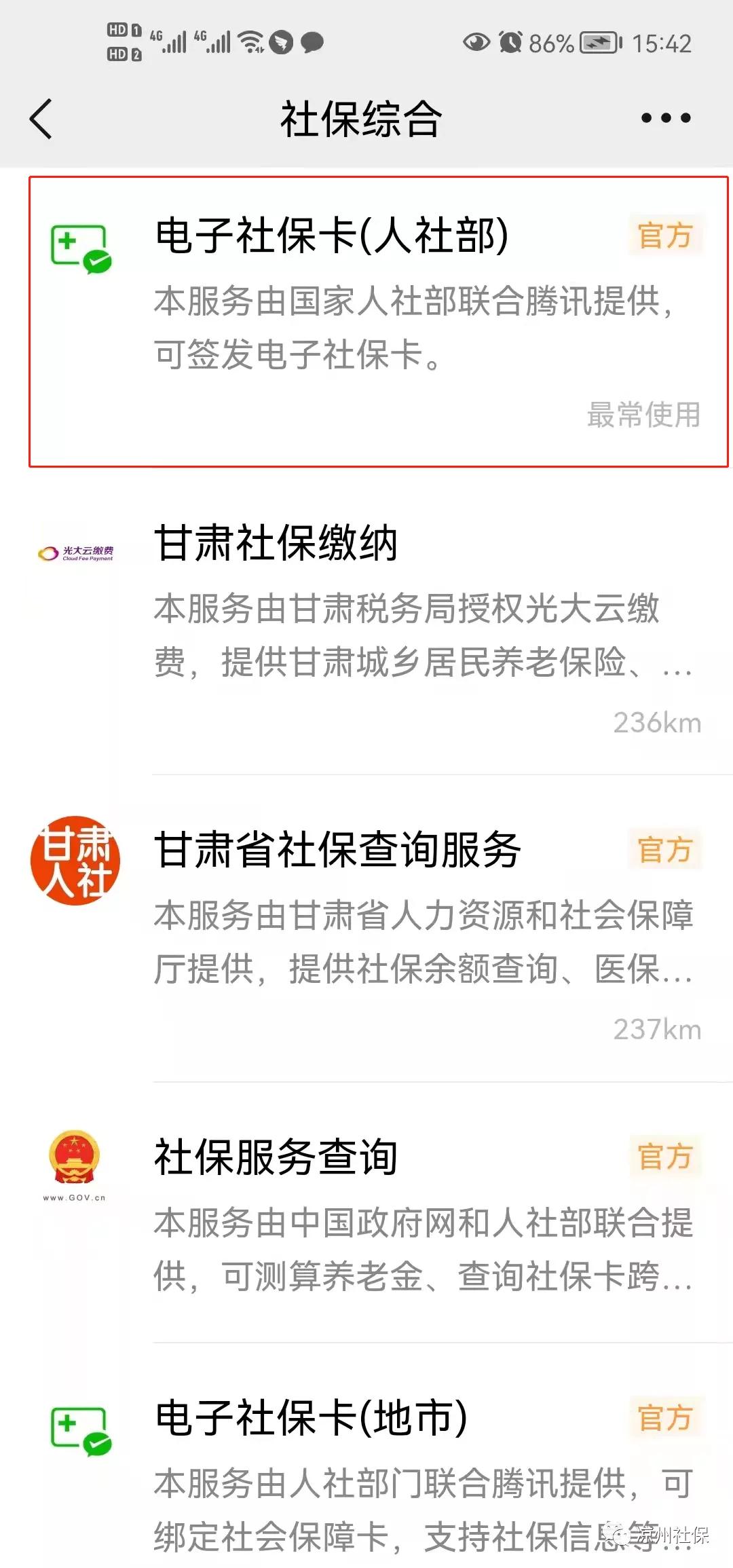Click the eye comfort icon in status bar

click(478, 42)
